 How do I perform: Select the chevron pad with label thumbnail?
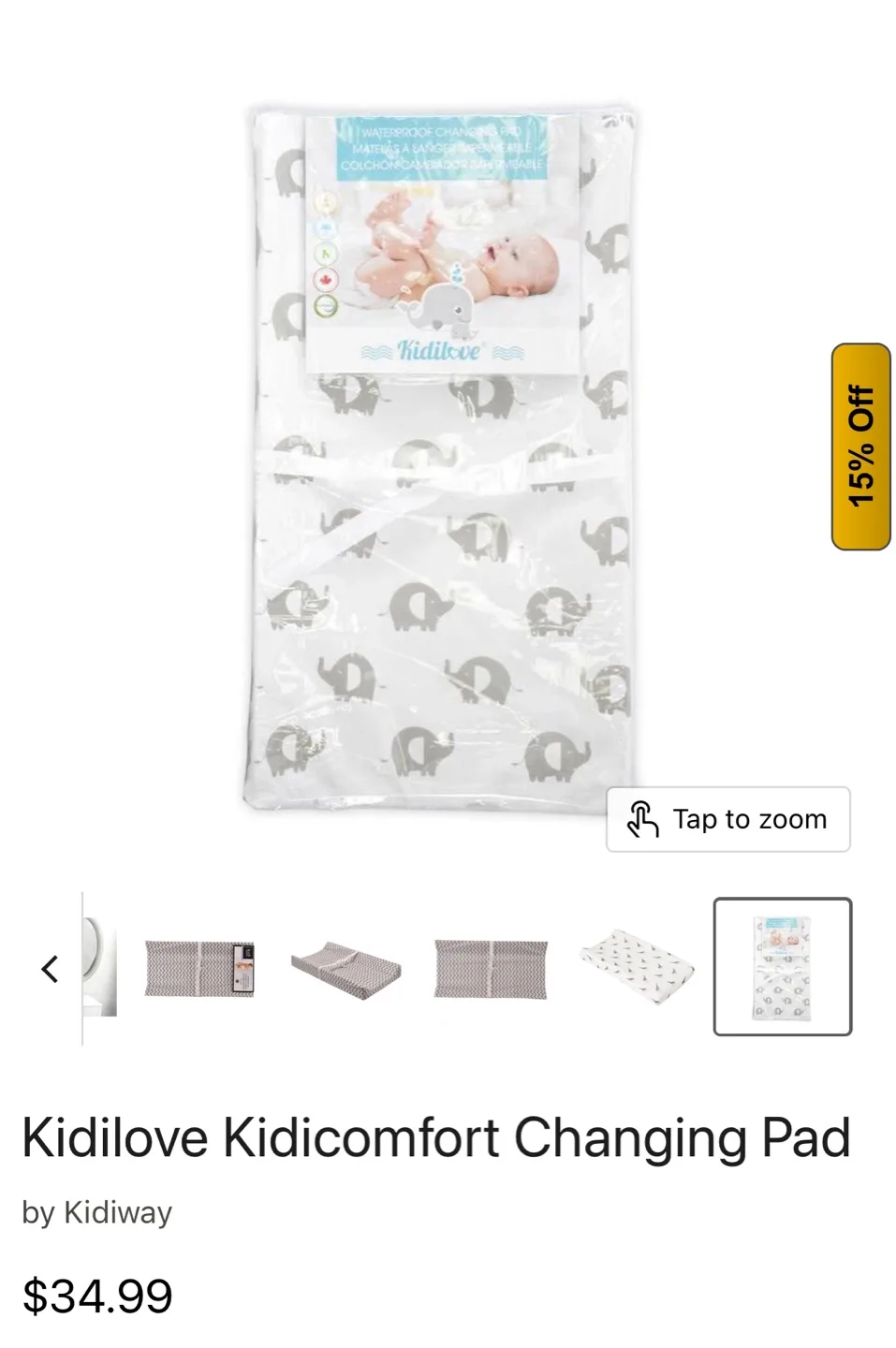199,968
